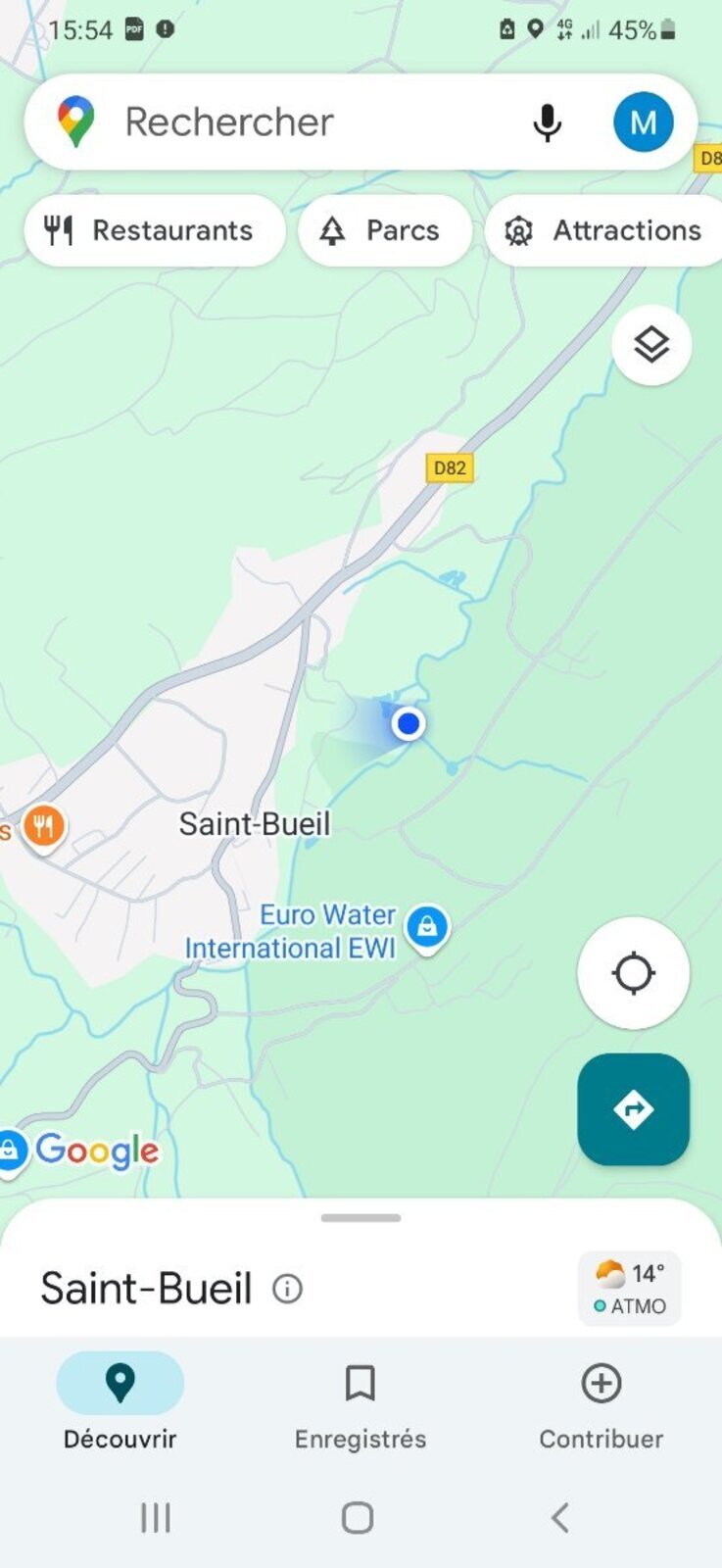722x1568 pixels.
Task: Open the Euro Water International EWI pin
Action: click(x=427, y=925)
